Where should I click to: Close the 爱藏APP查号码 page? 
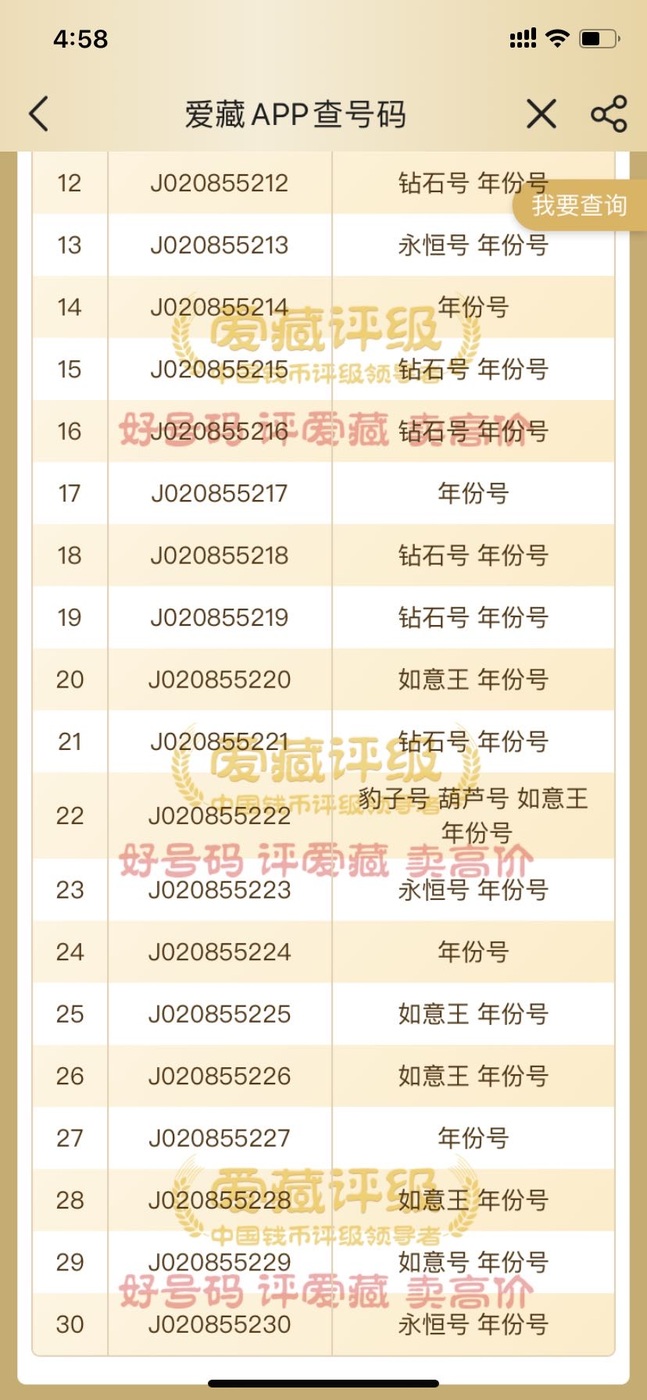coord(541,114)
